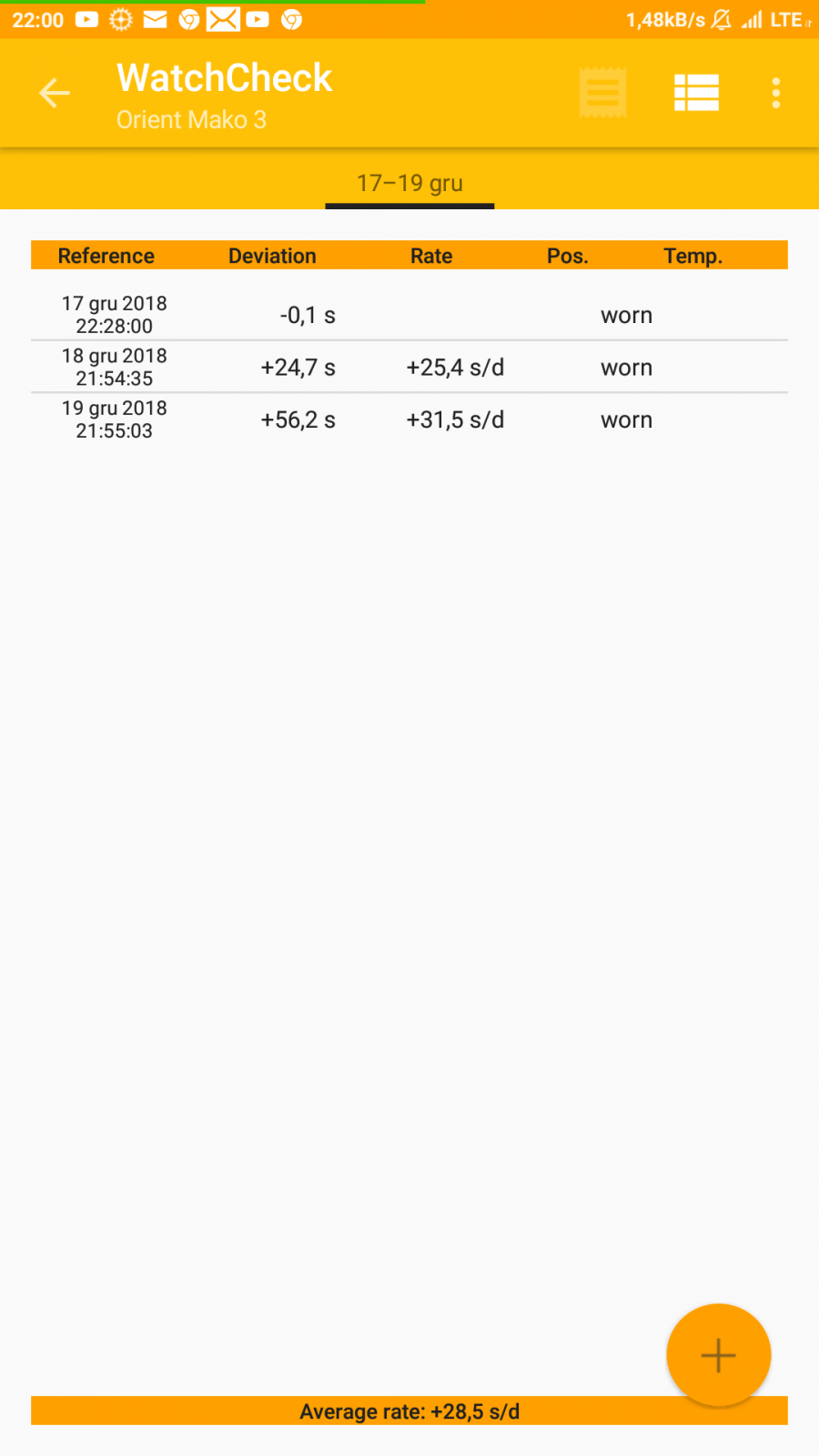Open the log sheet view icon
The width and height of the screenshot is (819, 1456).
pos(602,93)
